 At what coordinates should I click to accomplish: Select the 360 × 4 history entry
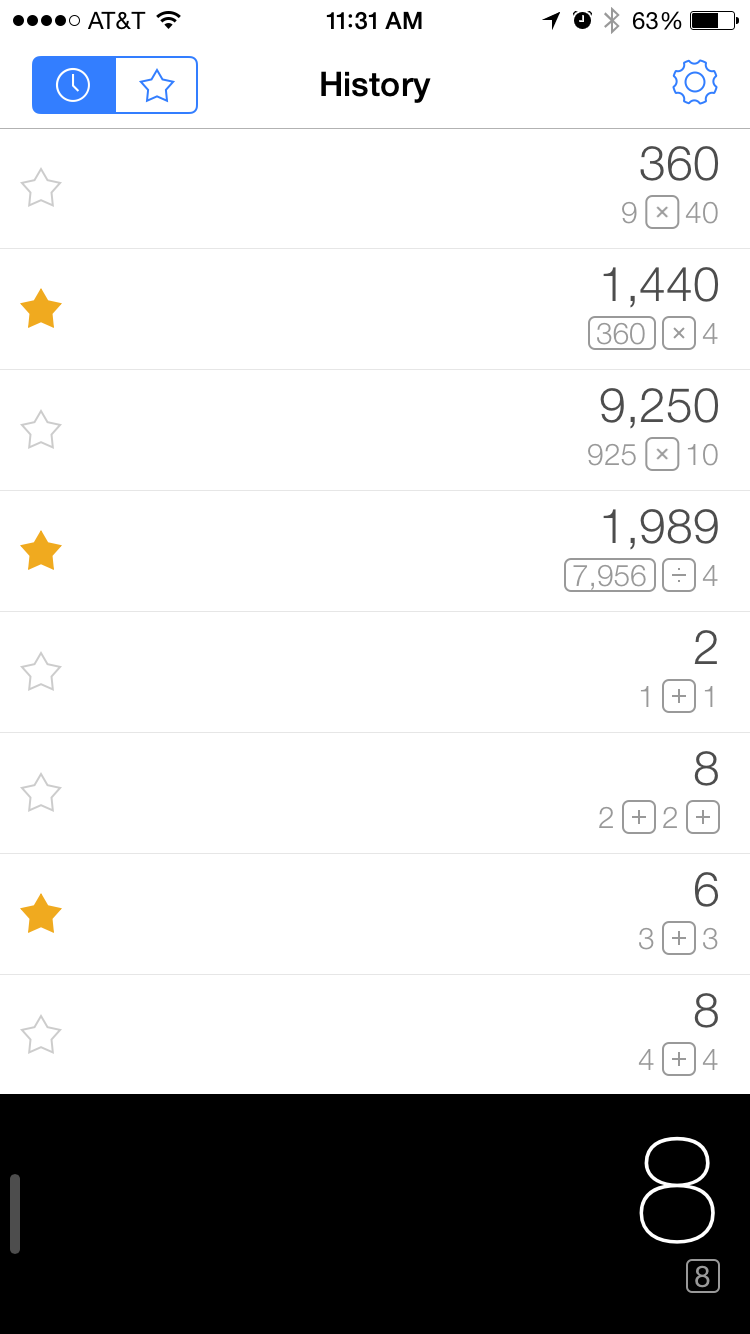[x=400, y=309]
